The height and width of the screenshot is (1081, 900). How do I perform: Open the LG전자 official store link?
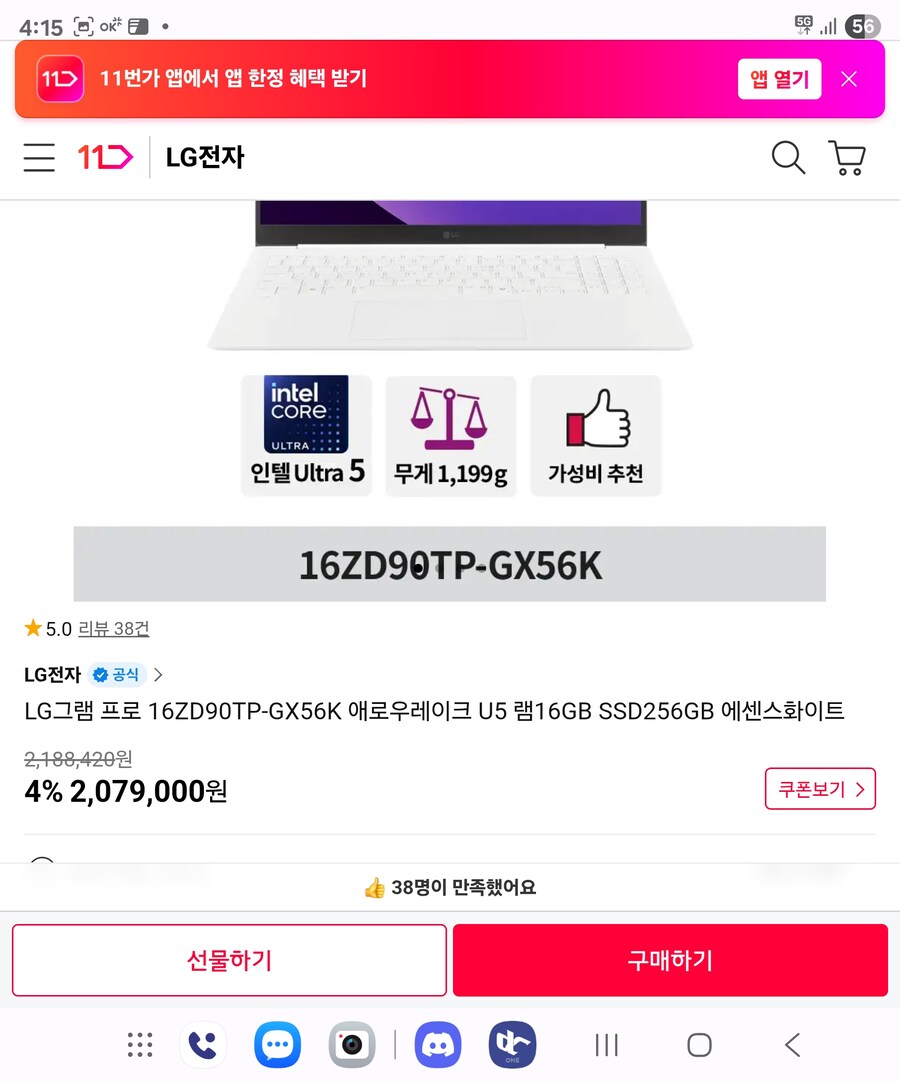coord(93,675)
